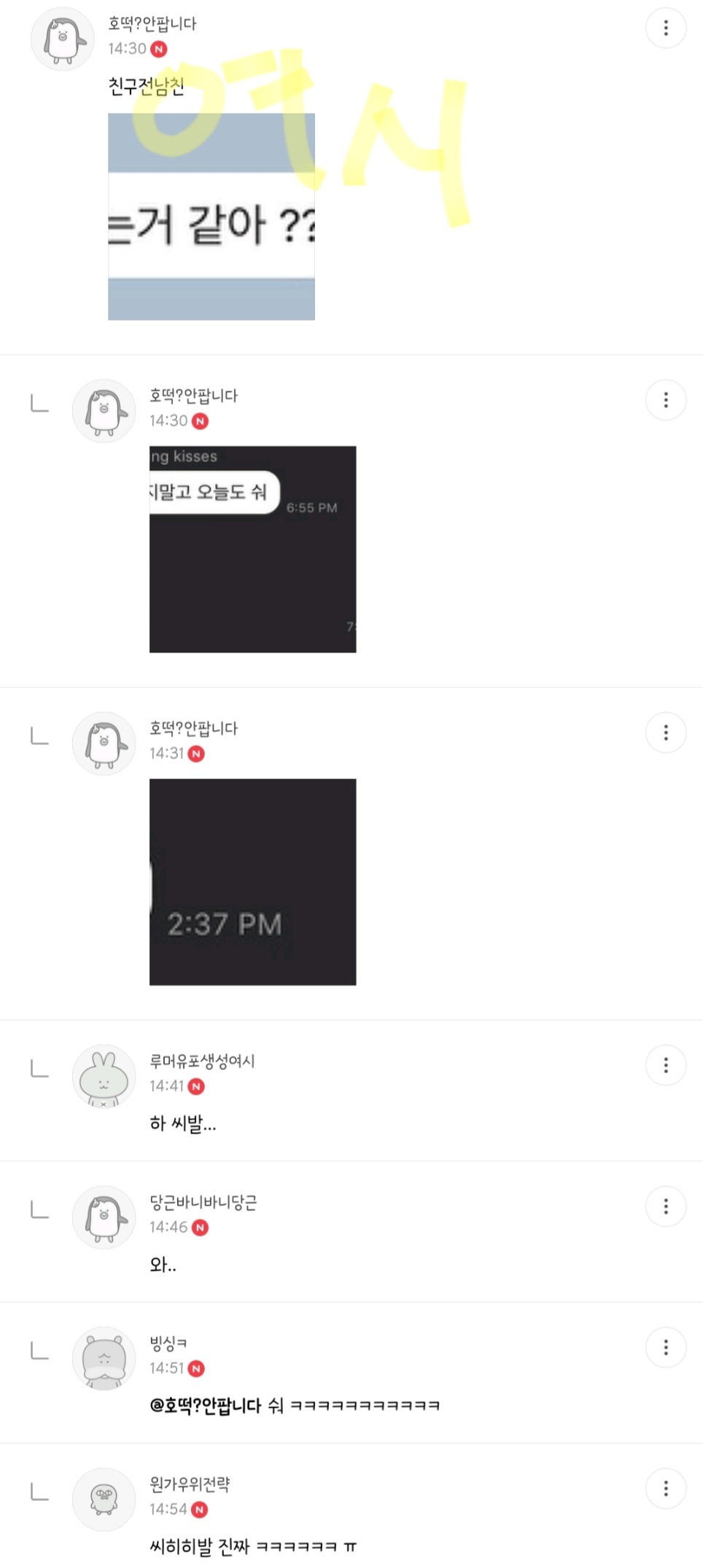The image size is (703, 1568).
Task: Tap the @호떡?안팝니다 mention in 빙싱ㅋ's reply
Action: point(205,1405)
